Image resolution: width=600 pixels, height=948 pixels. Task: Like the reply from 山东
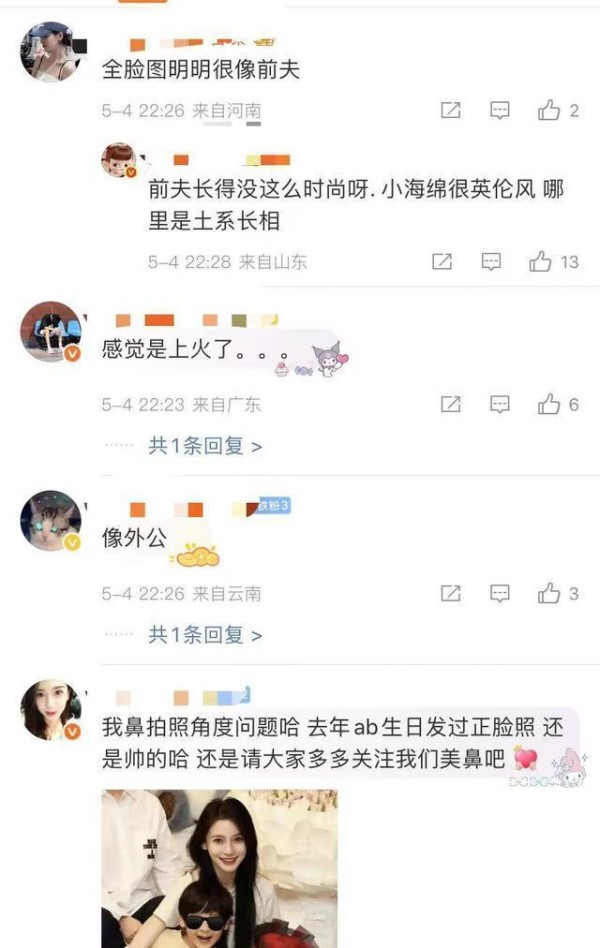point(541,262)
